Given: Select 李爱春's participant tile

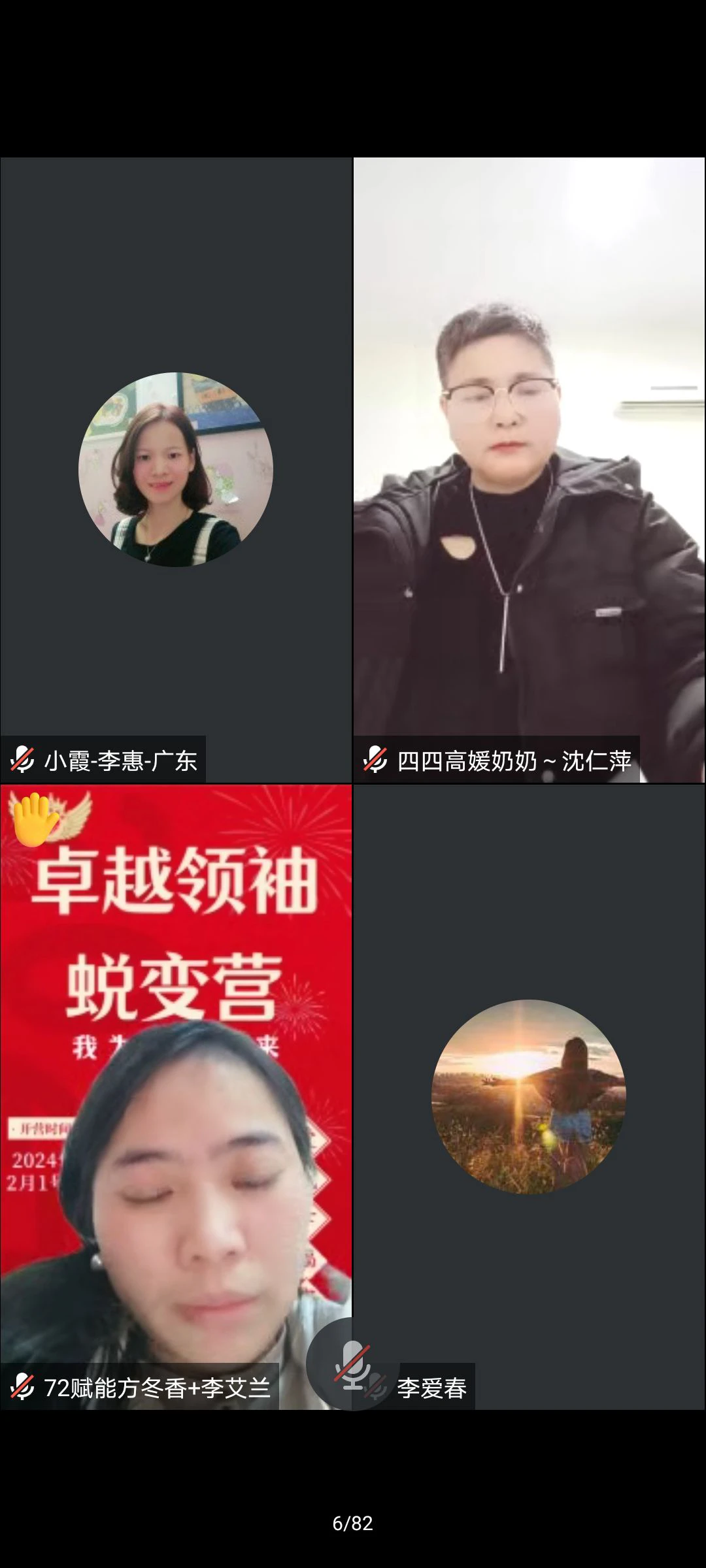Looking at the screenshot, I should [529, 1098].
